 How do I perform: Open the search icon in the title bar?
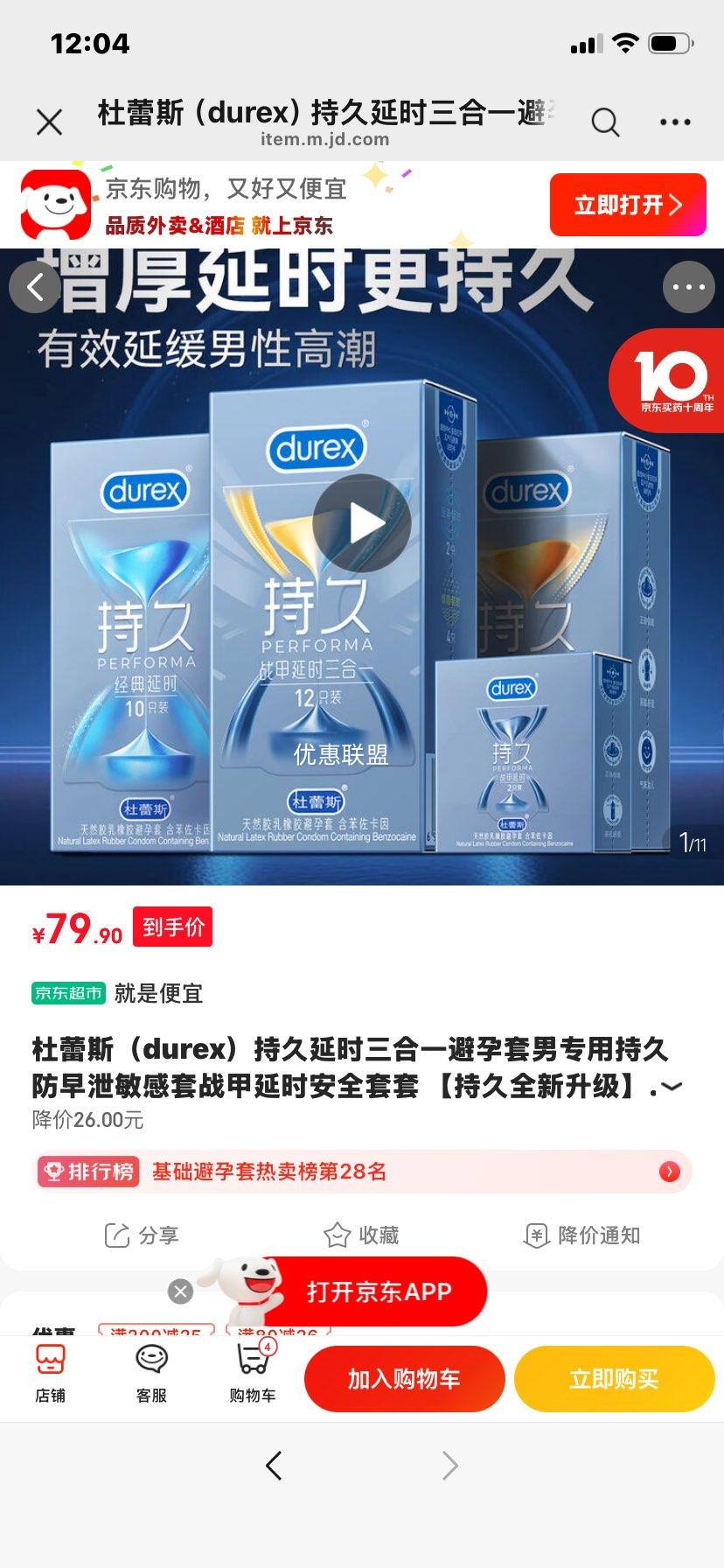605,122
